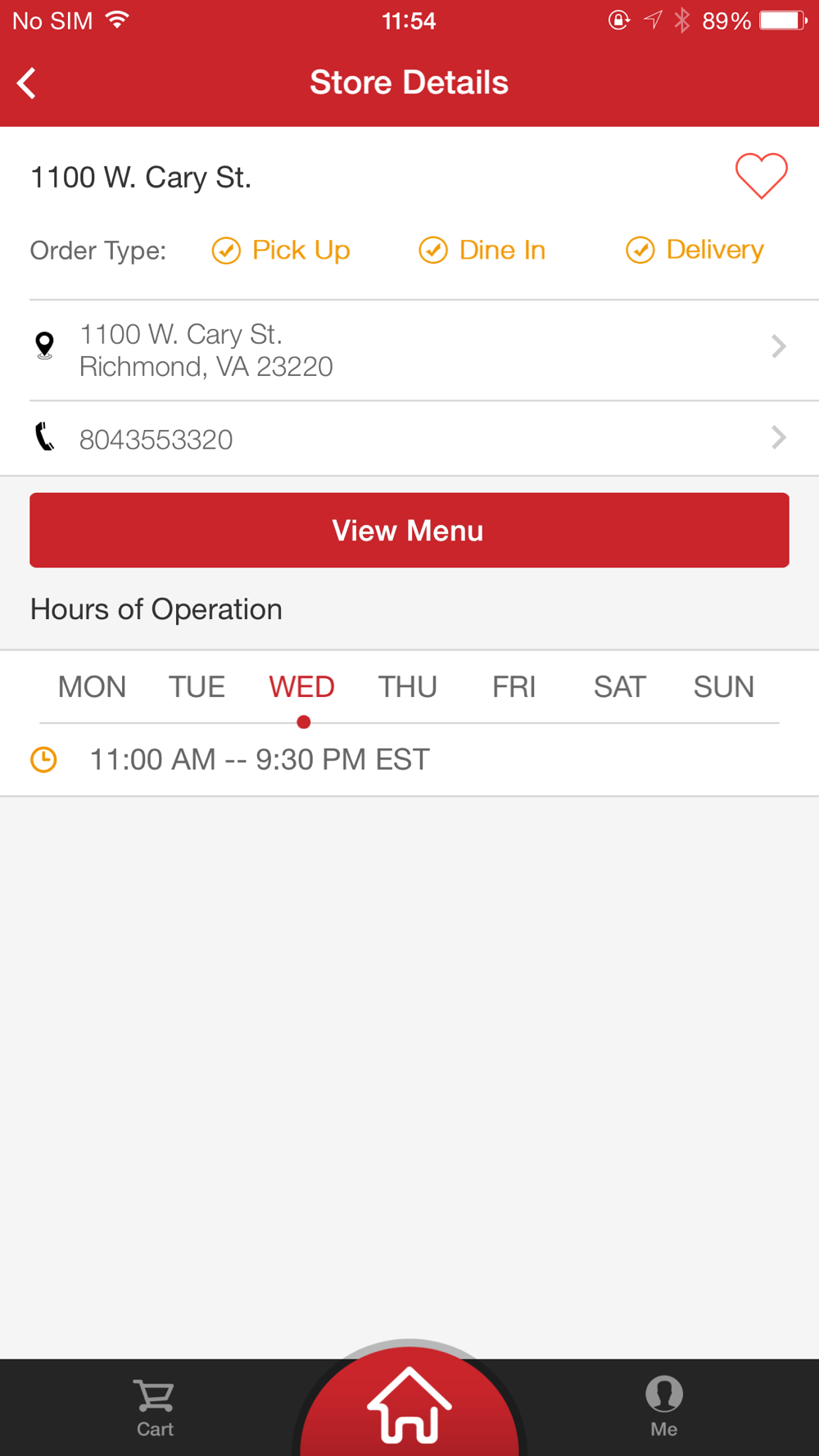Tap the View Menu button
819x1456 pixels.
point(409,530)
